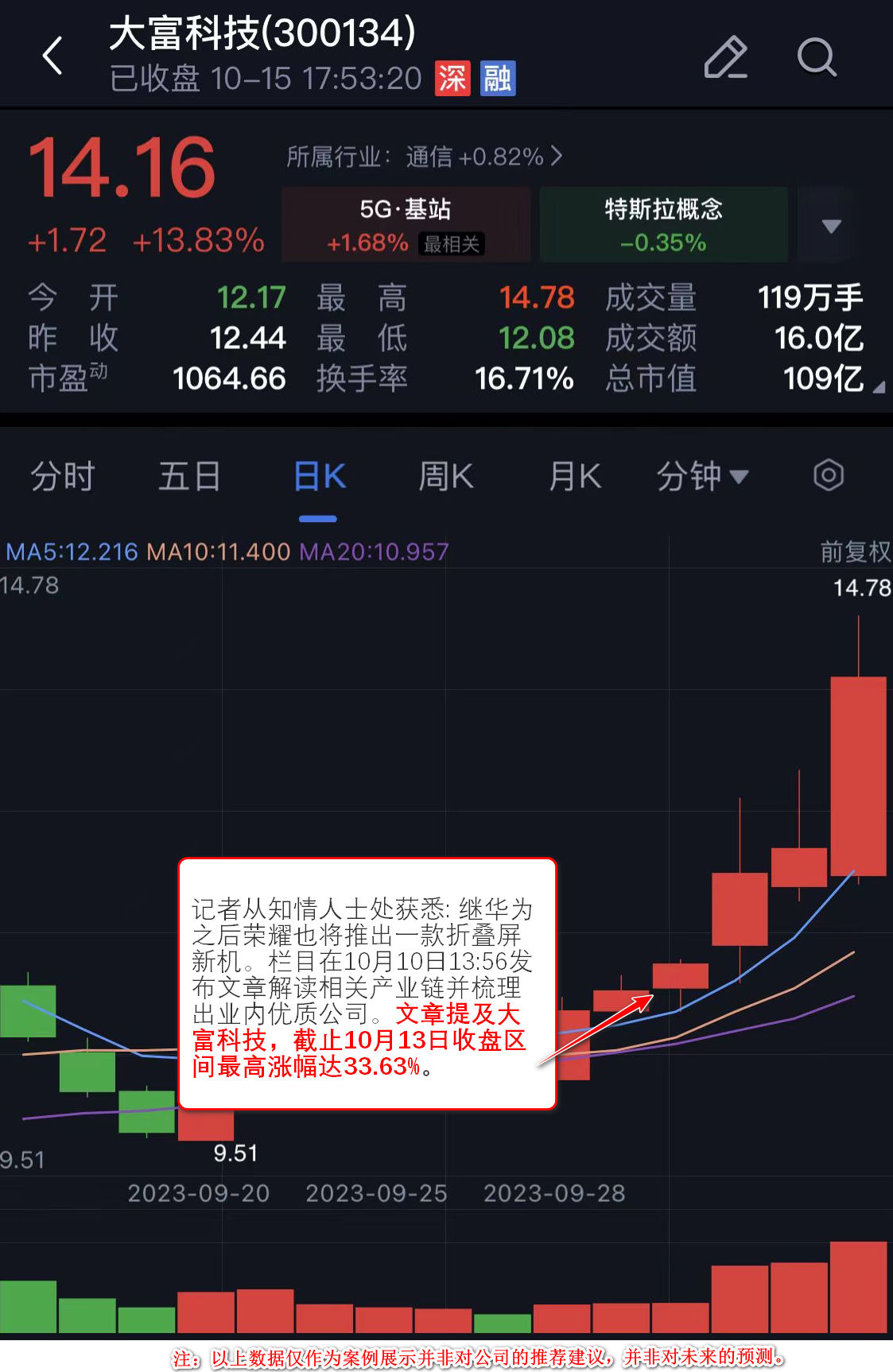893x1372 pixels.
Task: Open the 5G·基站 concept chip
Action: click(406, 225)
